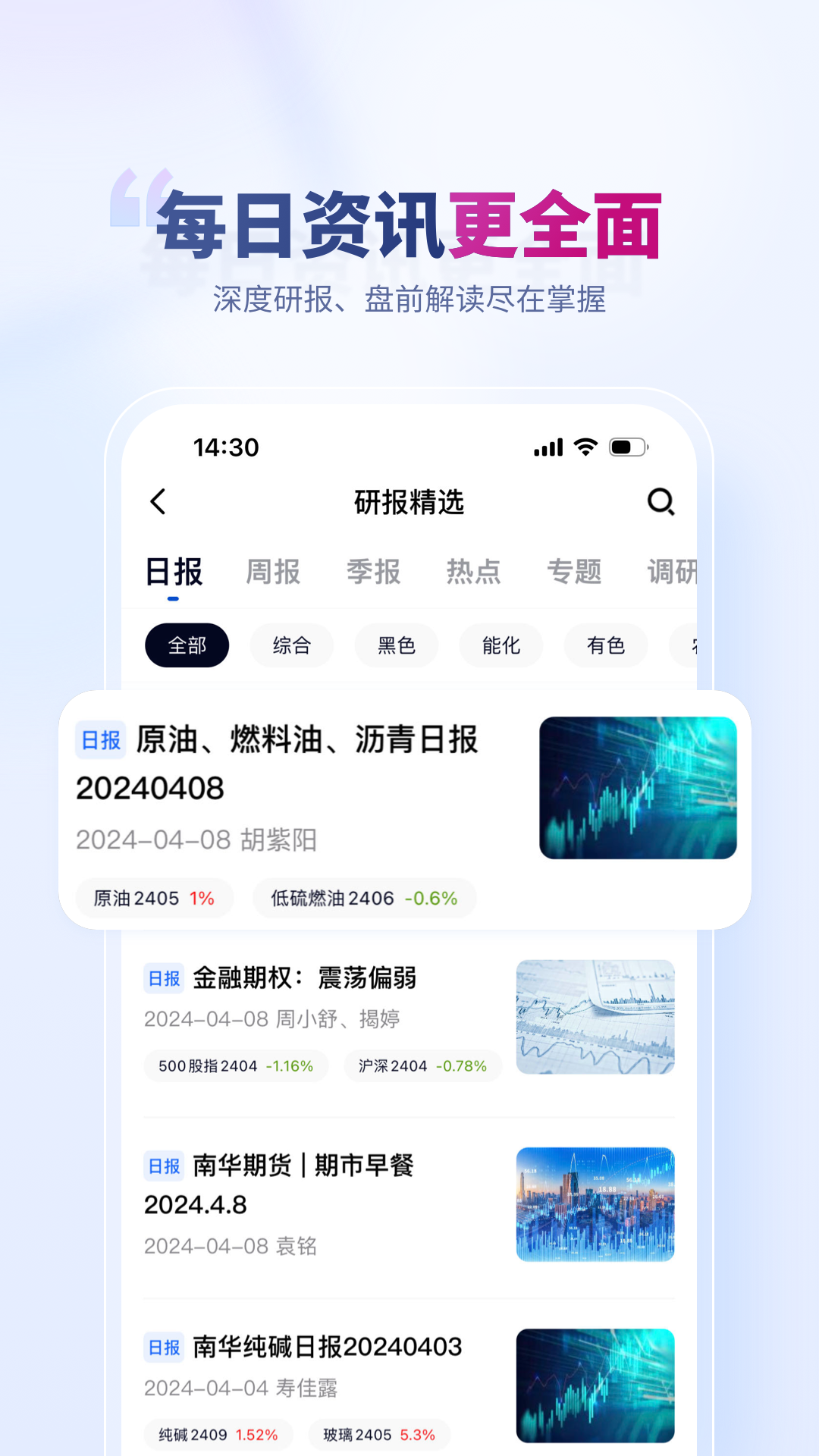Tap the battery icon in the status bar

point(626,448)
